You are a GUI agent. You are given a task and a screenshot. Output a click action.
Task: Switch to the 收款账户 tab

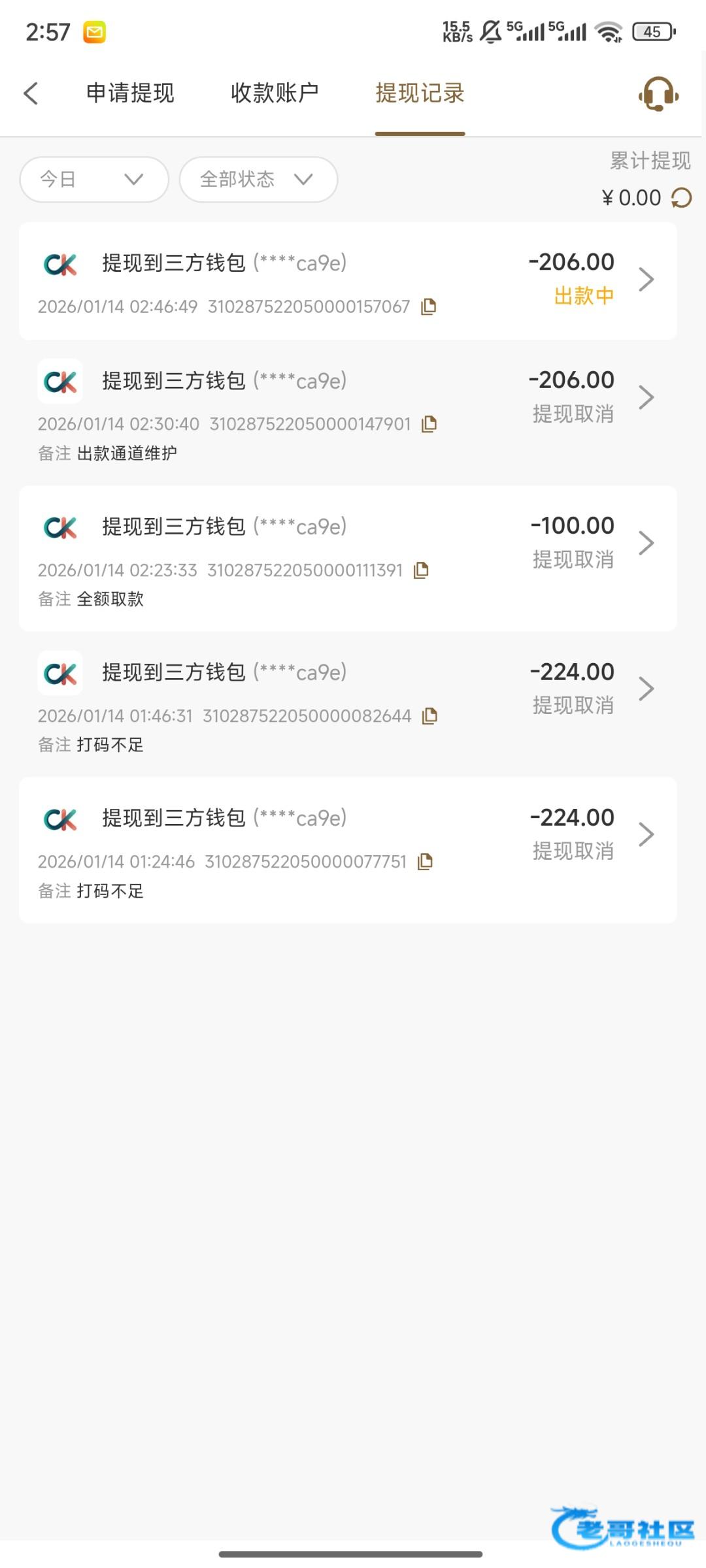click(275, 93)
